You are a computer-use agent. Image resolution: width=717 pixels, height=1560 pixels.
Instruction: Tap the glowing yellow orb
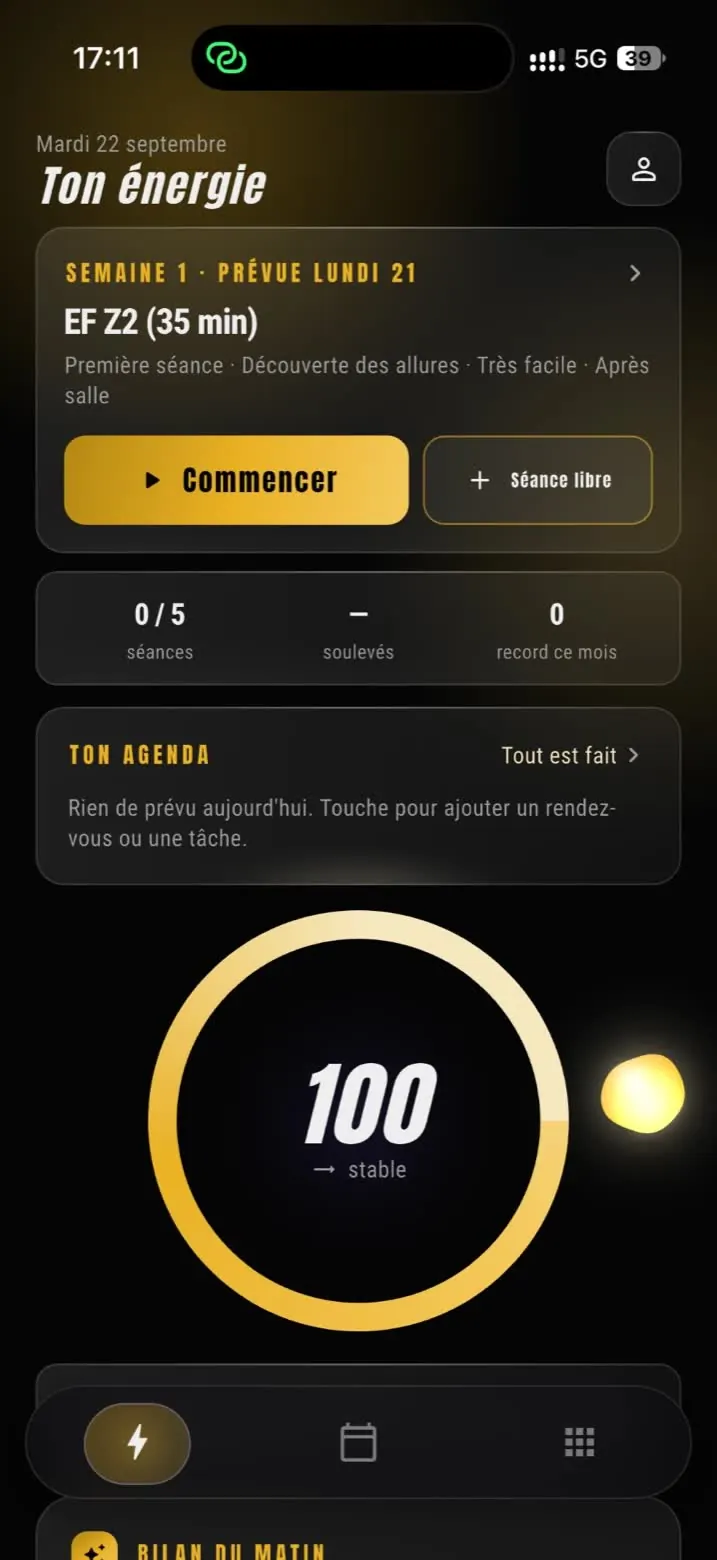tap(642, 1093)
